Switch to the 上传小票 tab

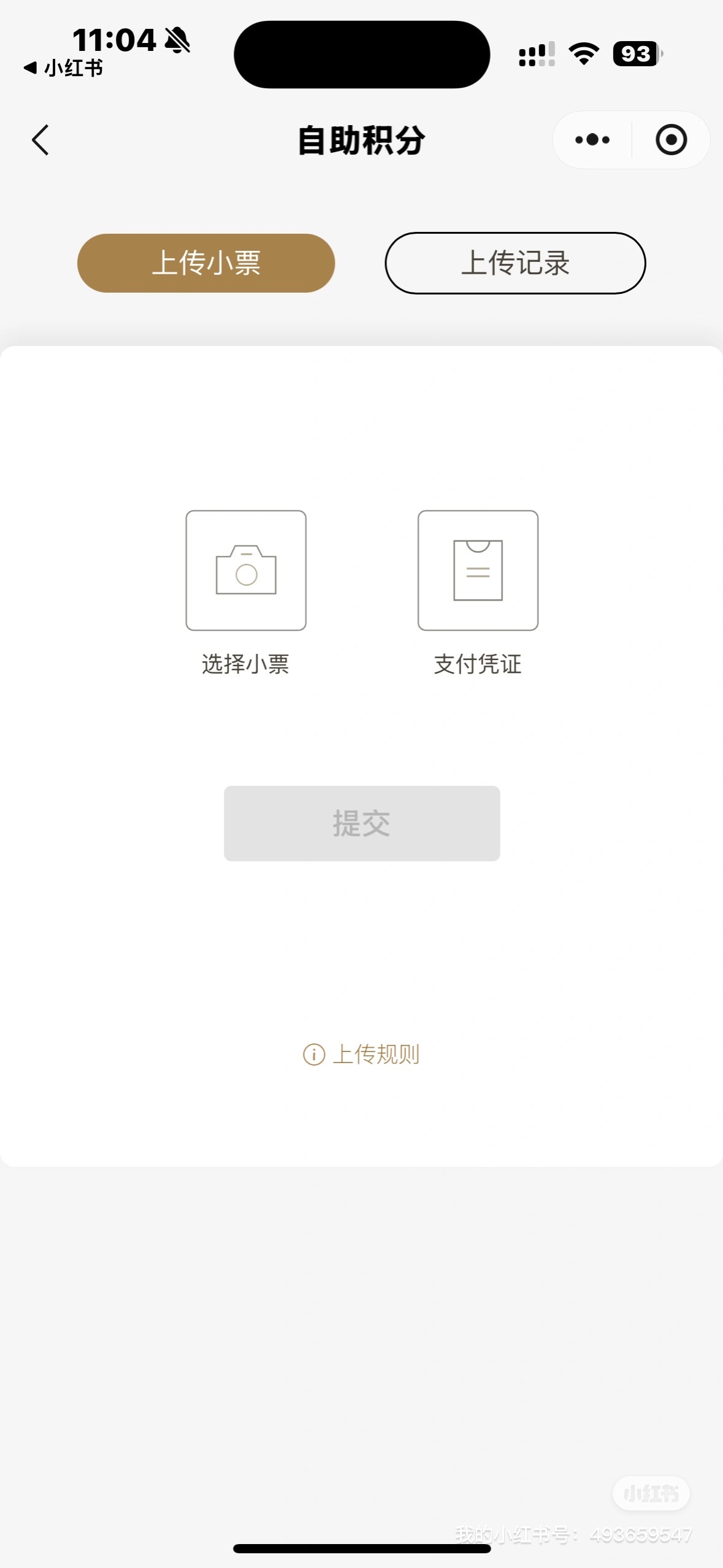(x=206, y=263)
